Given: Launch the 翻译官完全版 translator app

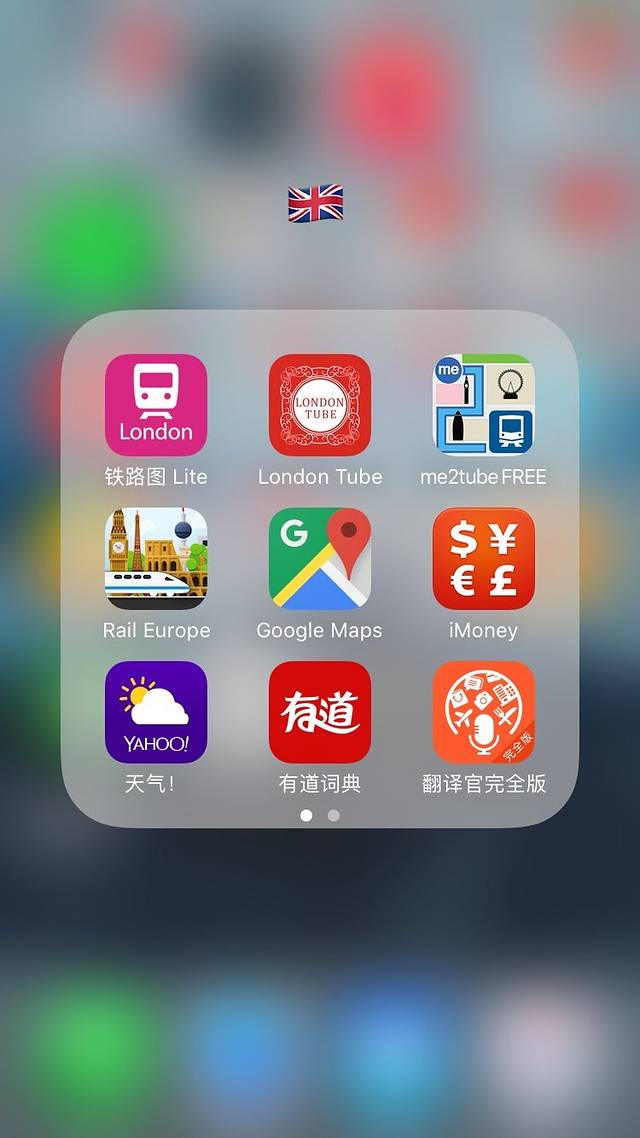Looking at the screenshot, I should point(483,712).
